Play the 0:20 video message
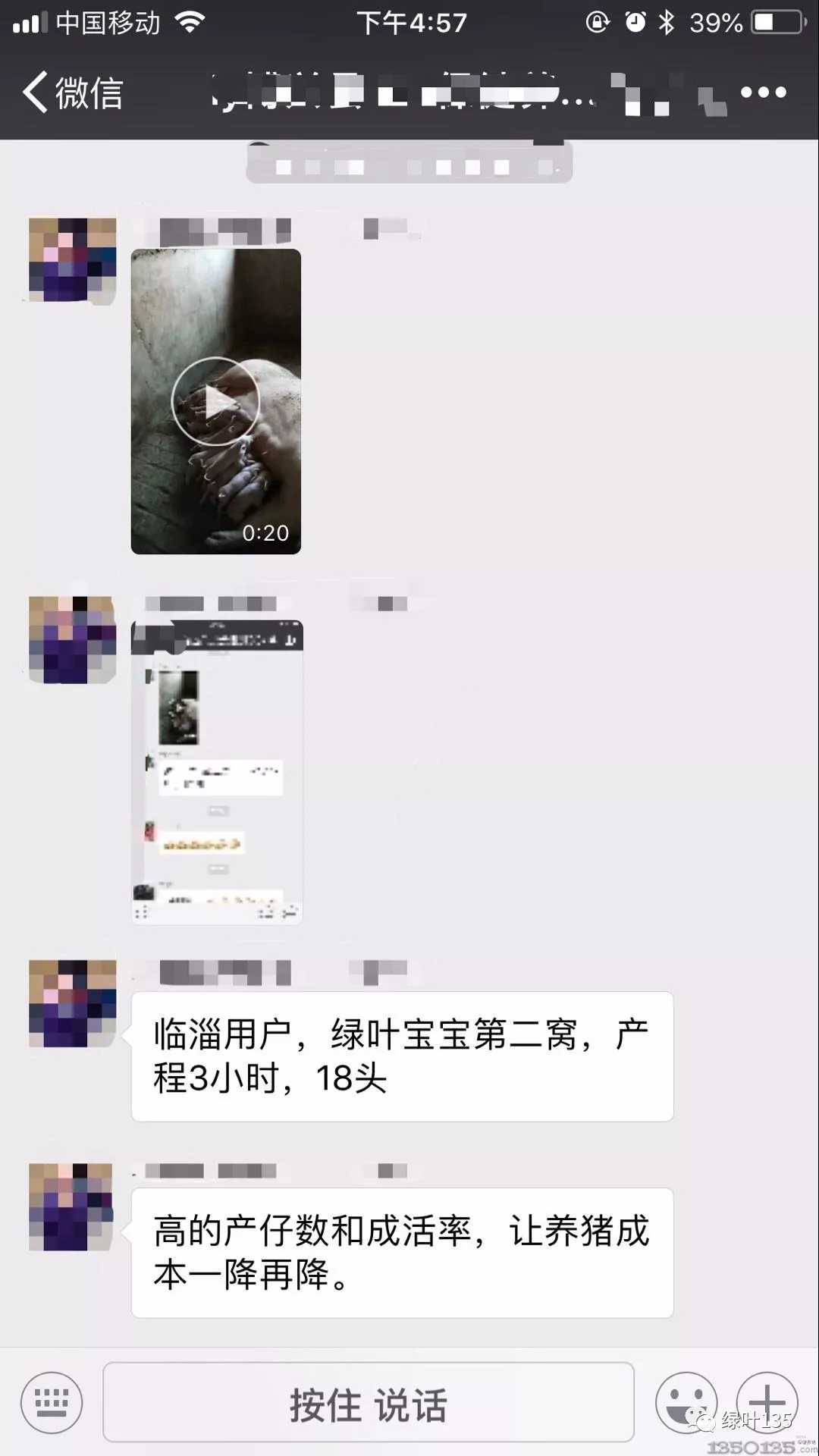The width and height of the screenshot is (819, 1456). coord(216,401)
